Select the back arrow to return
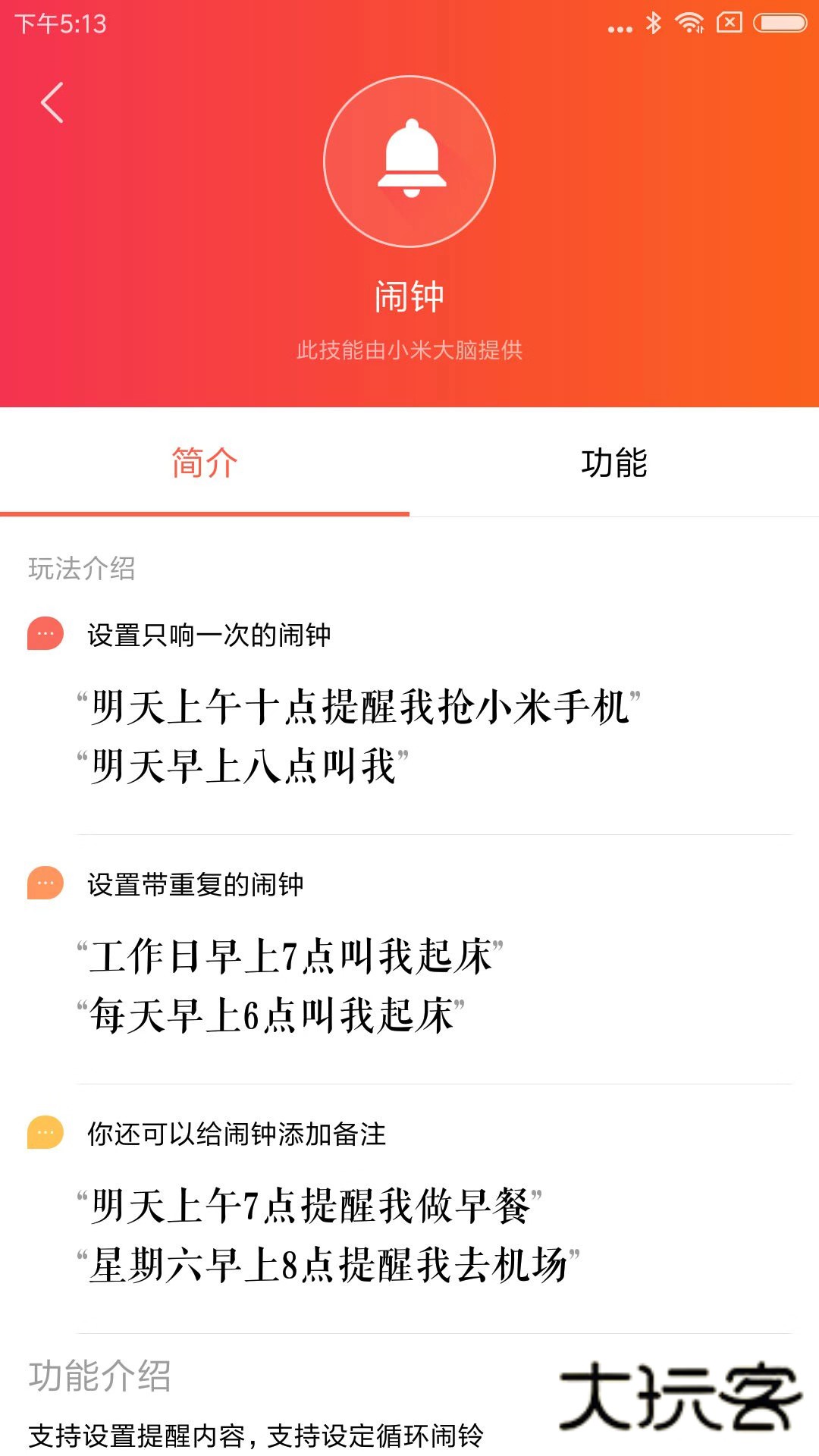Image resolution: width=819 pixels, height=1456 pixels. tap(53, 104)
